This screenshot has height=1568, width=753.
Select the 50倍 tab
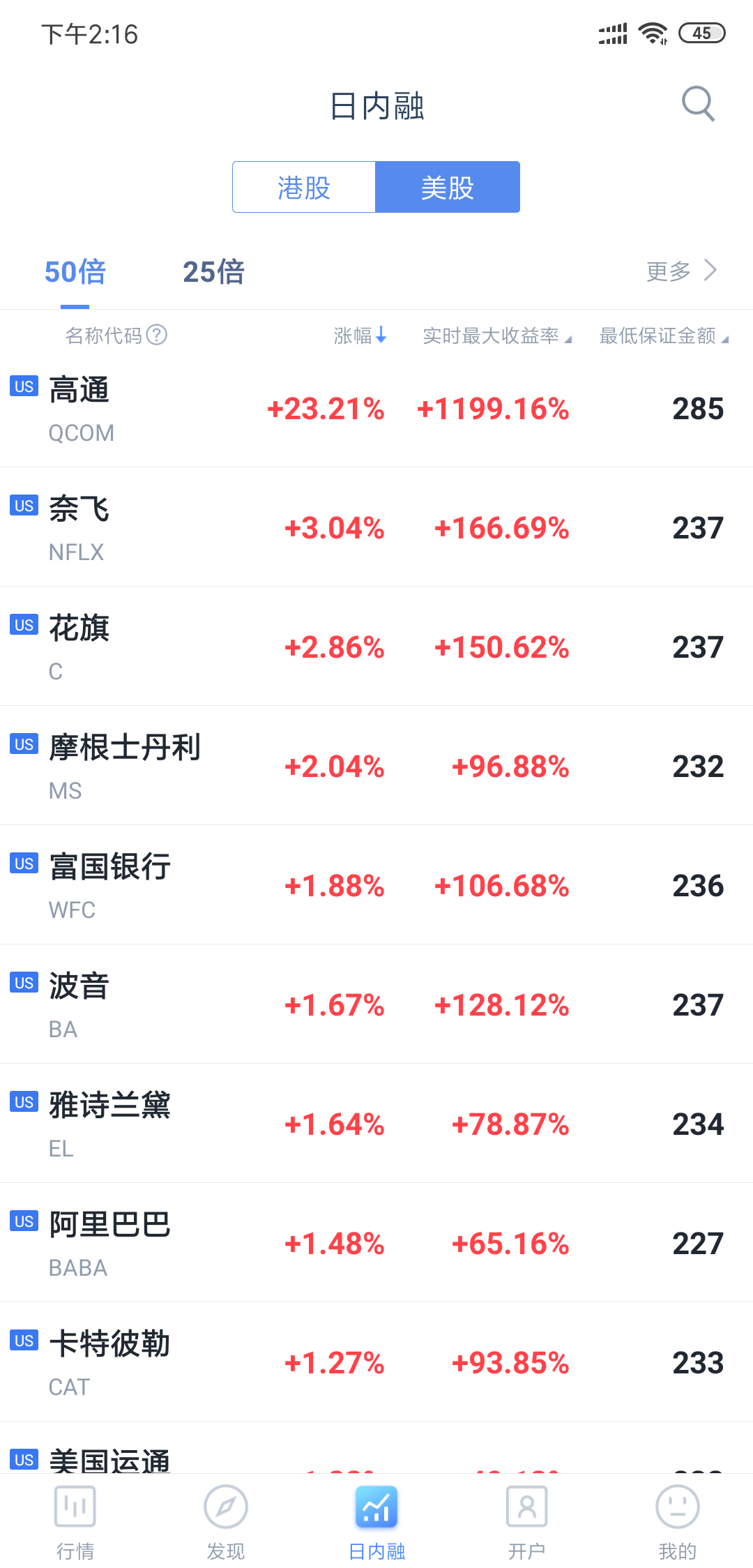[75, 271]
